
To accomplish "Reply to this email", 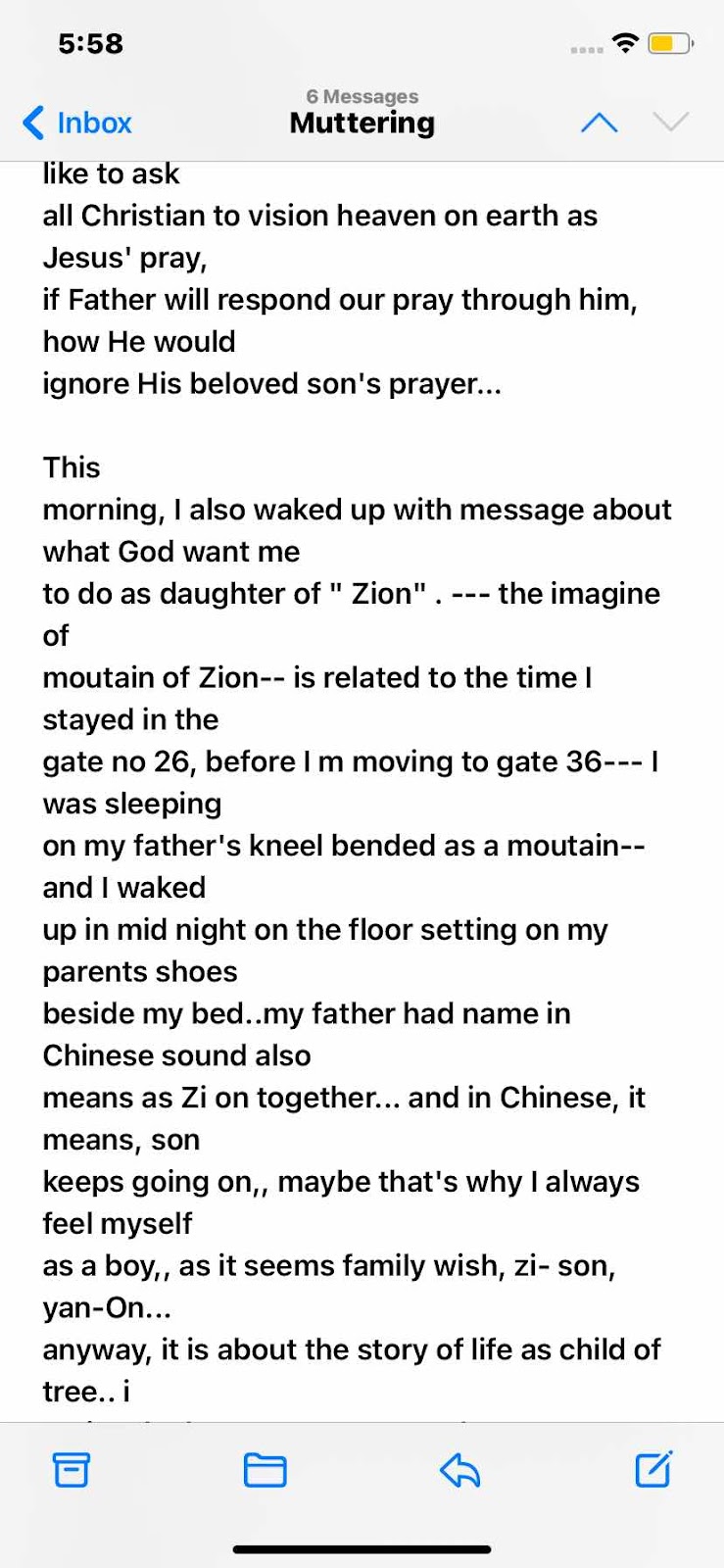I will pyautogui.click(x=459, y=1470).
